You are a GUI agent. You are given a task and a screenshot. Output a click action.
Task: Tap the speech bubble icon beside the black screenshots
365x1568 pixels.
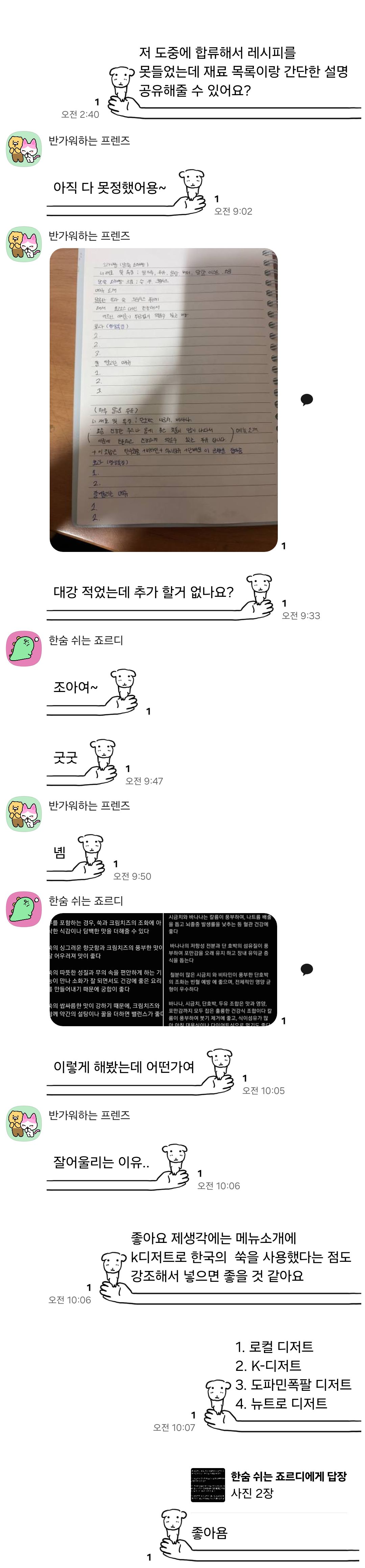tap(307, 969)
